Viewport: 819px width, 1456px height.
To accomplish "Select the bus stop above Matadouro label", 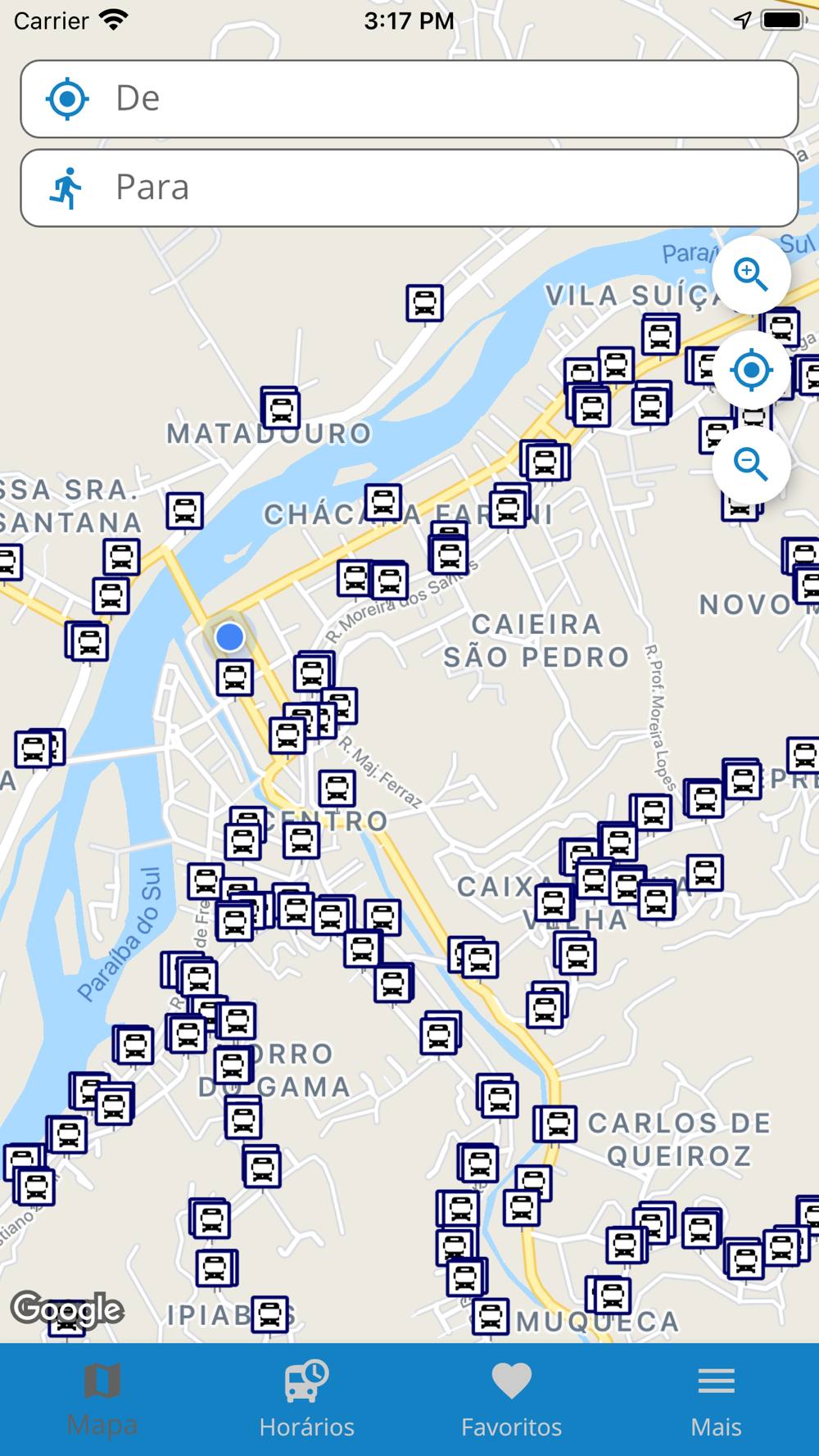I will pos(280,408).
